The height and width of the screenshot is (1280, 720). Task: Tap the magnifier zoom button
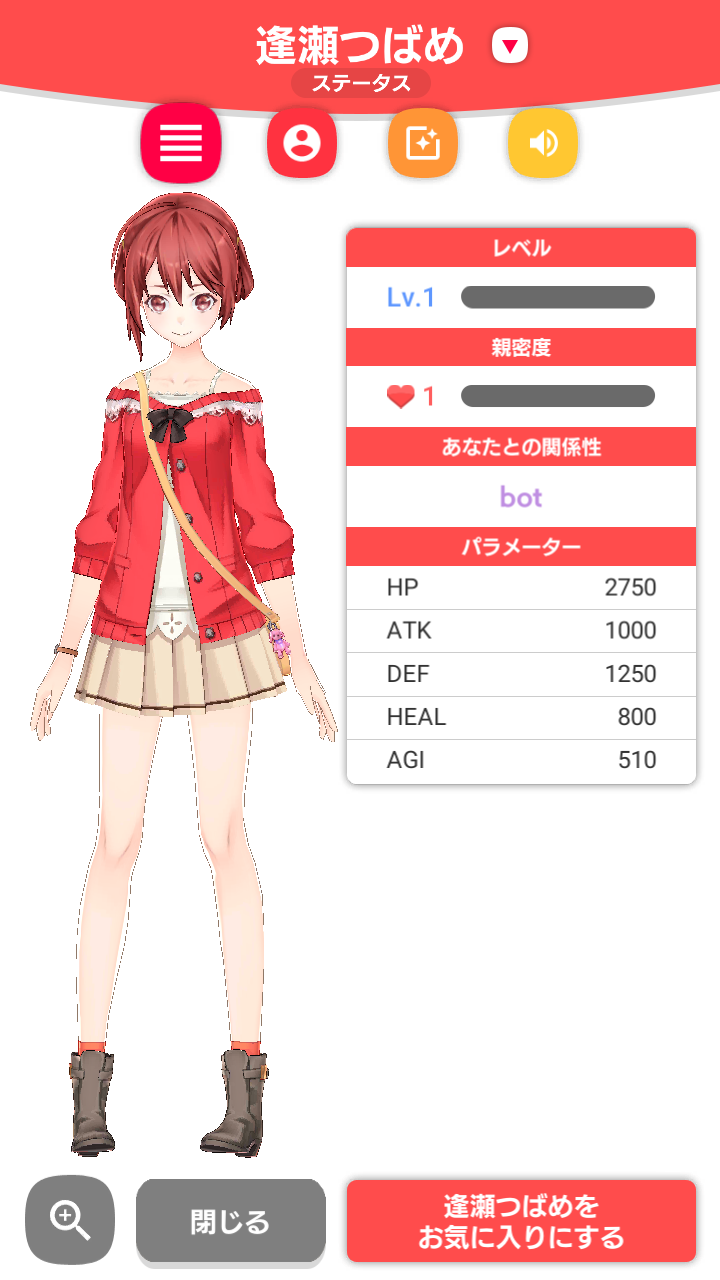[70, 1220]
